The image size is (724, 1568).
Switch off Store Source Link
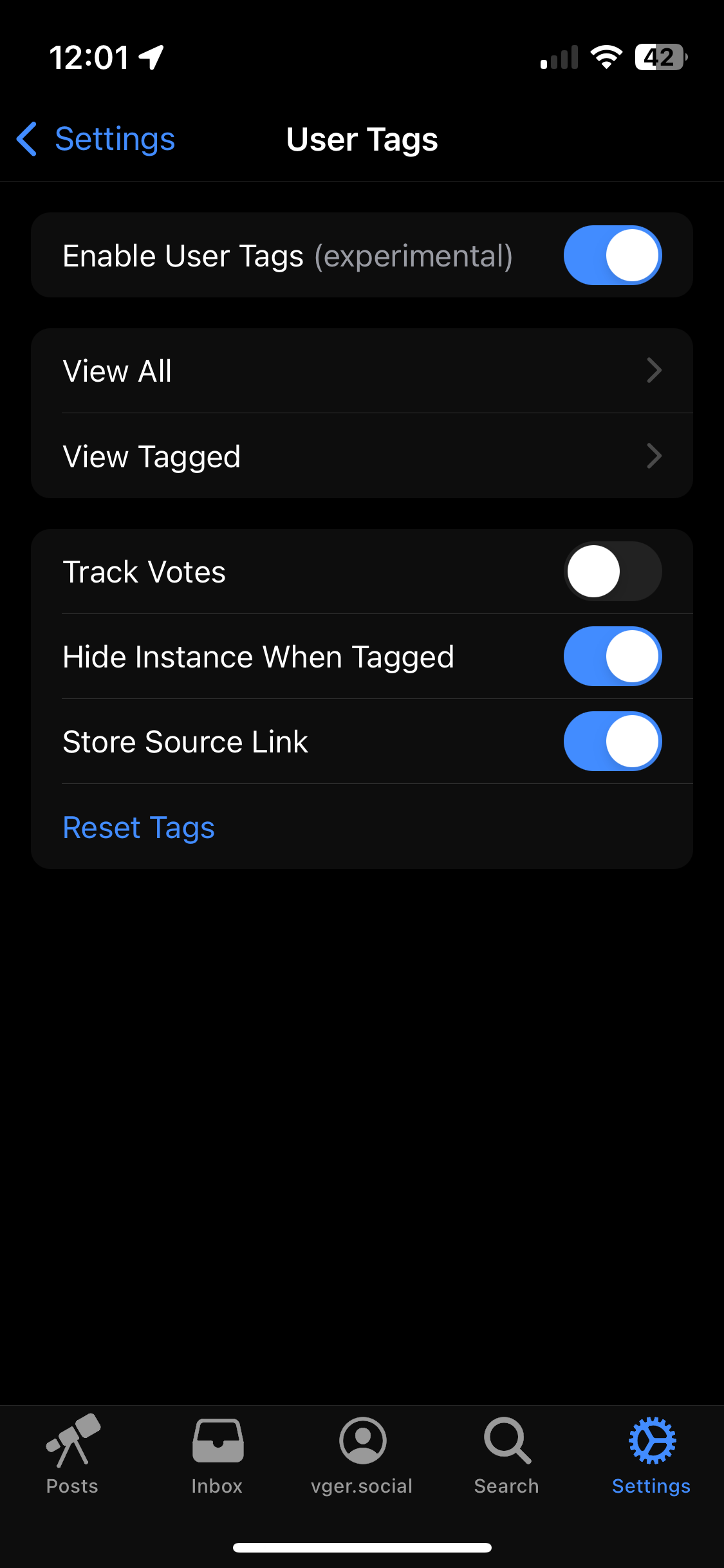[x=613, y=742]
